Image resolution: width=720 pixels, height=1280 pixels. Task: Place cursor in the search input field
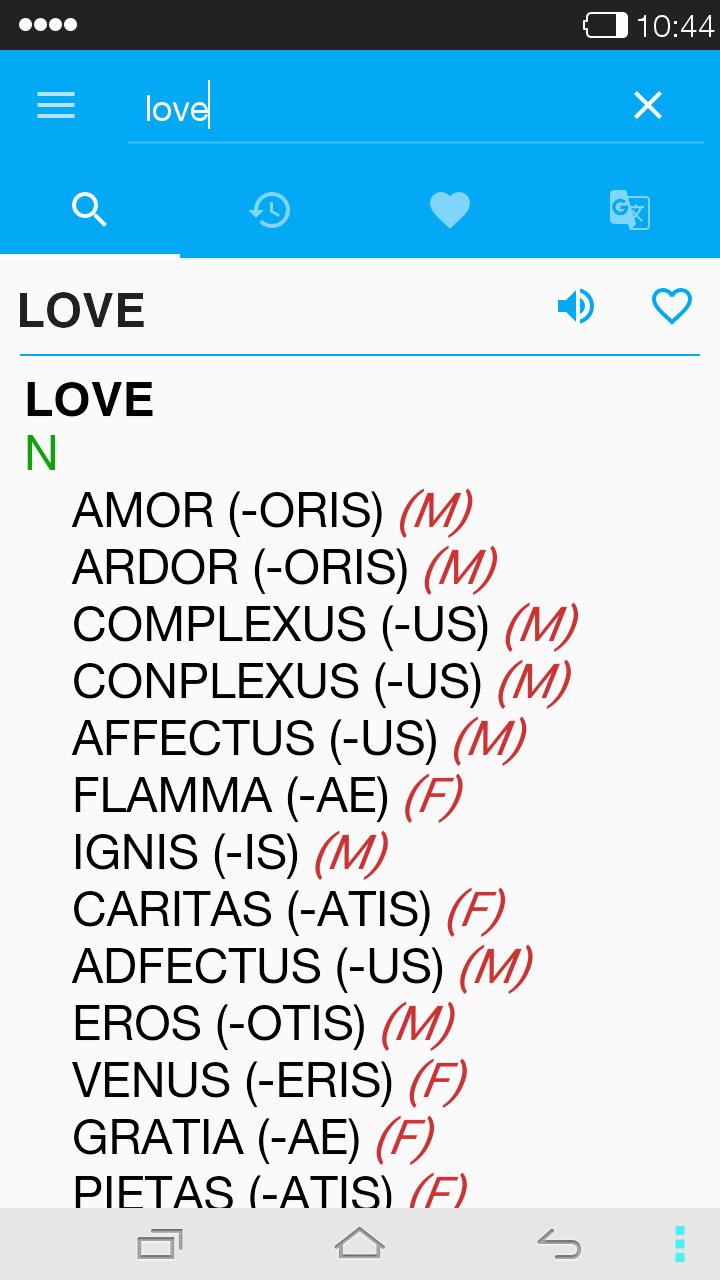click(300, 108)
